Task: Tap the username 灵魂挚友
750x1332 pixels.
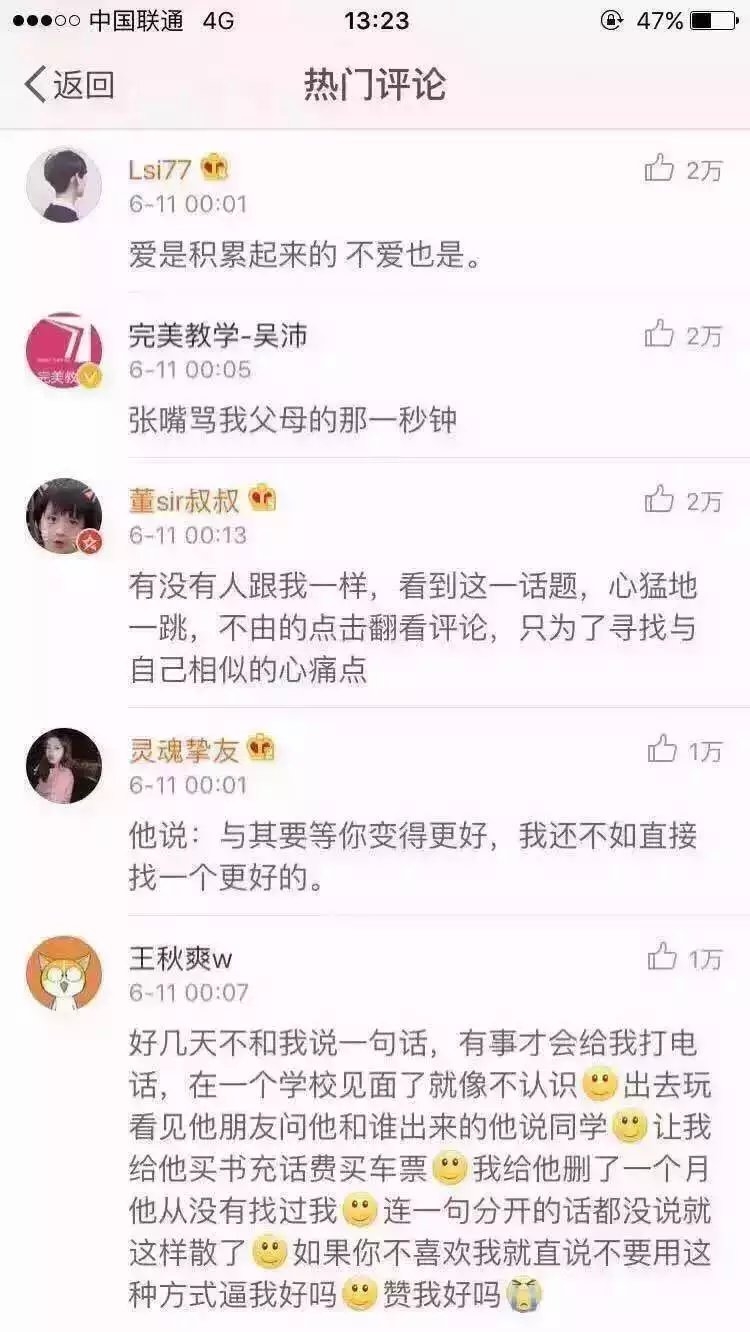Action: tap(184, 749)
